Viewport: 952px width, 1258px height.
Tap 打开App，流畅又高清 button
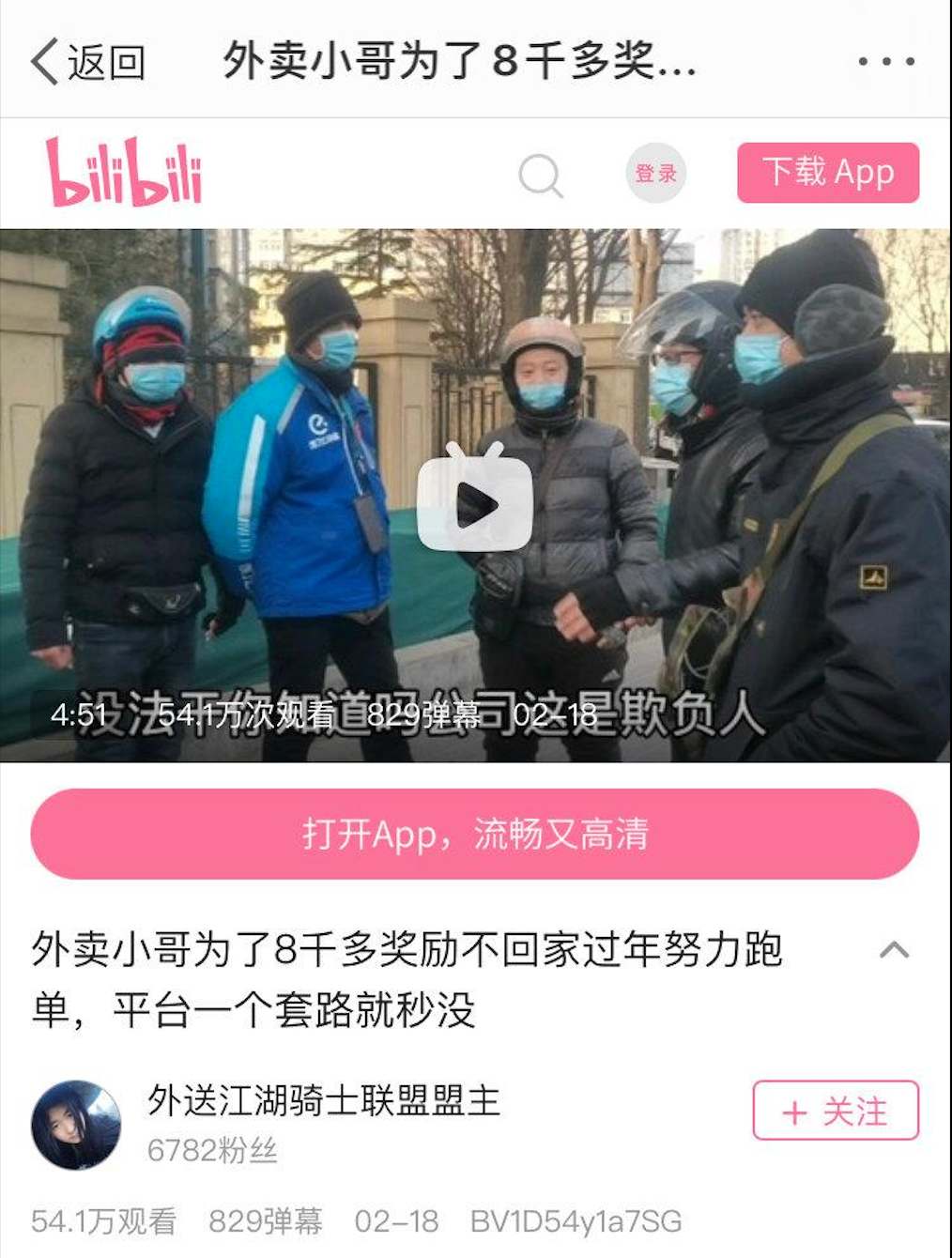[x=475, y=834]
